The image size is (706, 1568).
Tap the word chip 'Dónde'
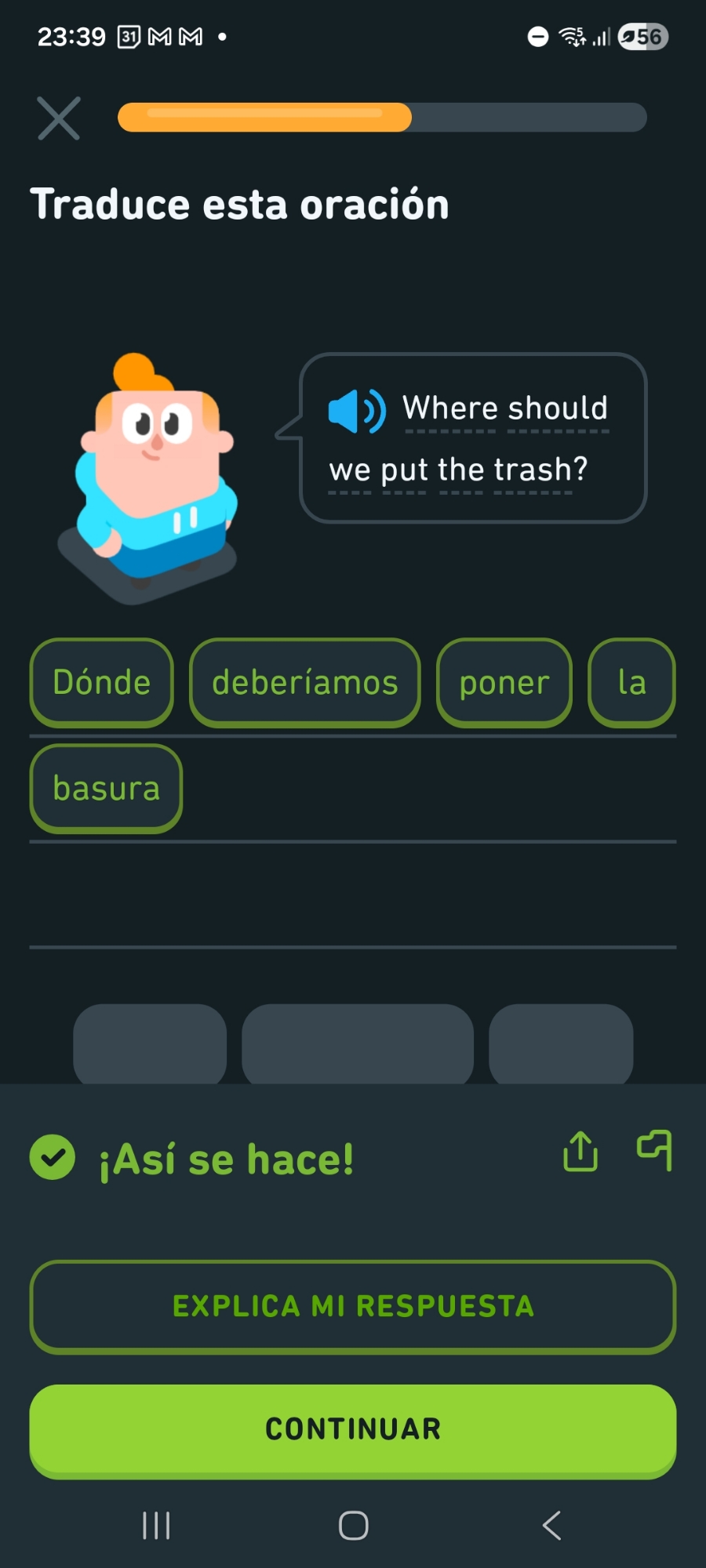(x=102, y=682)
